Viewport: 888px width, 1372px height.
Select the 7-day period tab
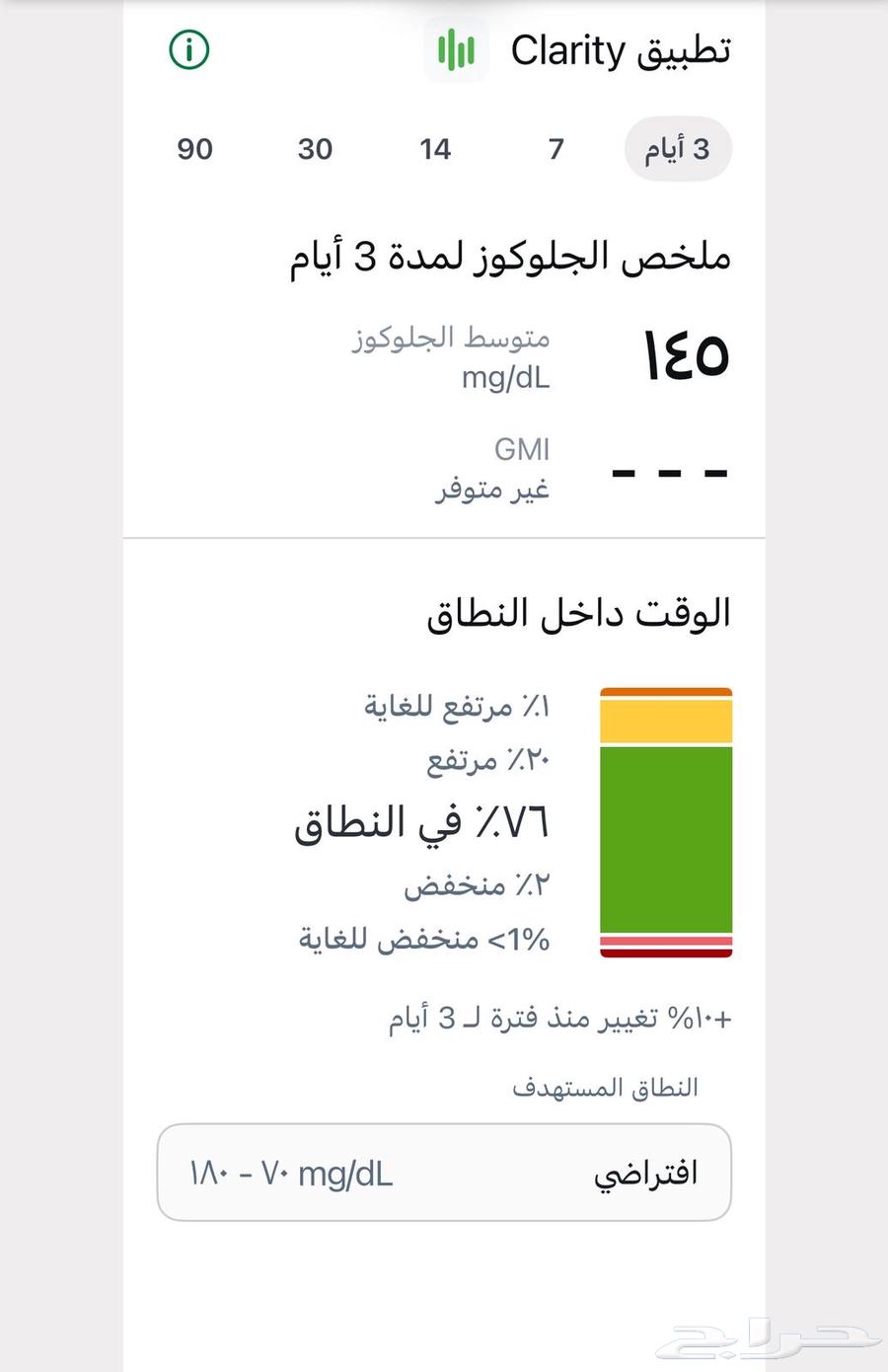point(555,149)
